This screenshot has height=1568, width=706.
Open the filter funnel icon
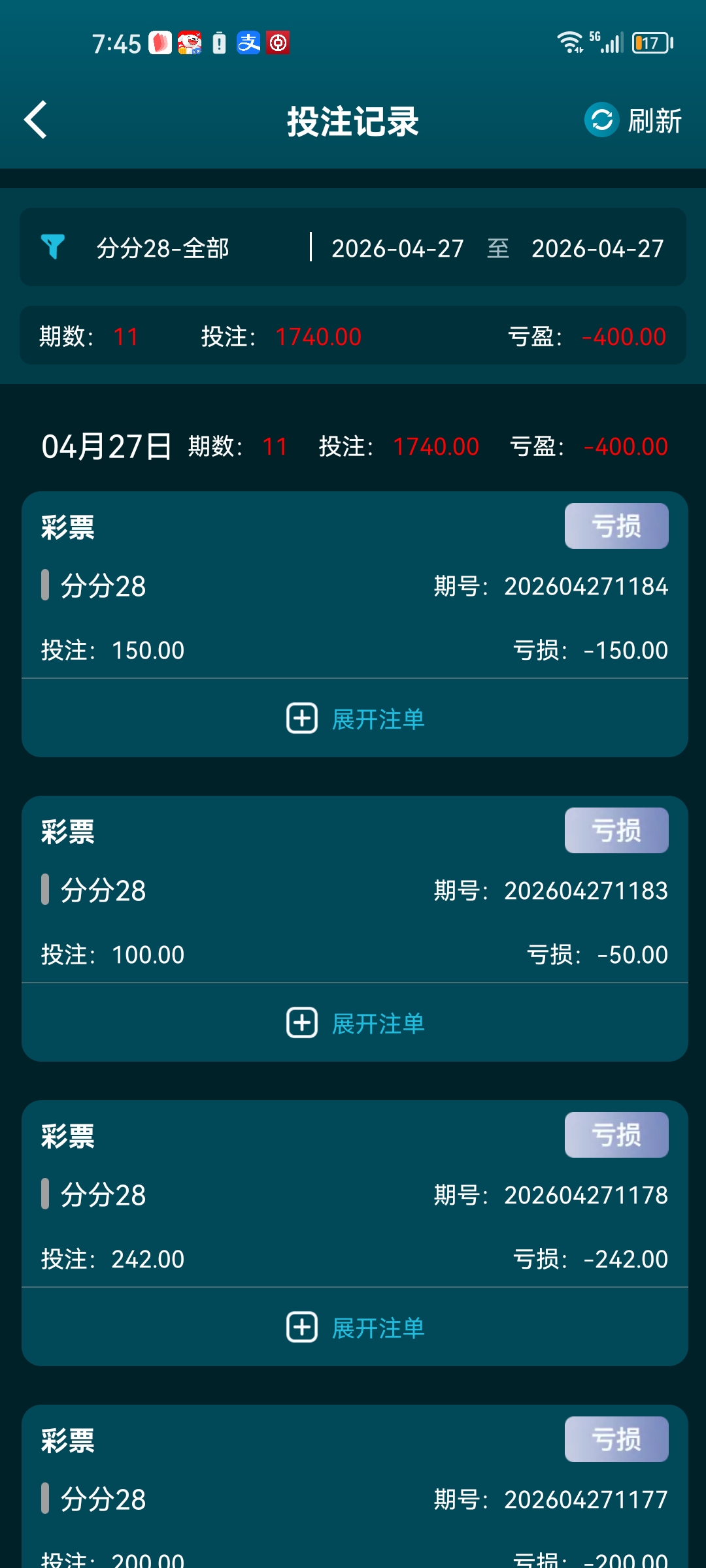pos(53,247)
